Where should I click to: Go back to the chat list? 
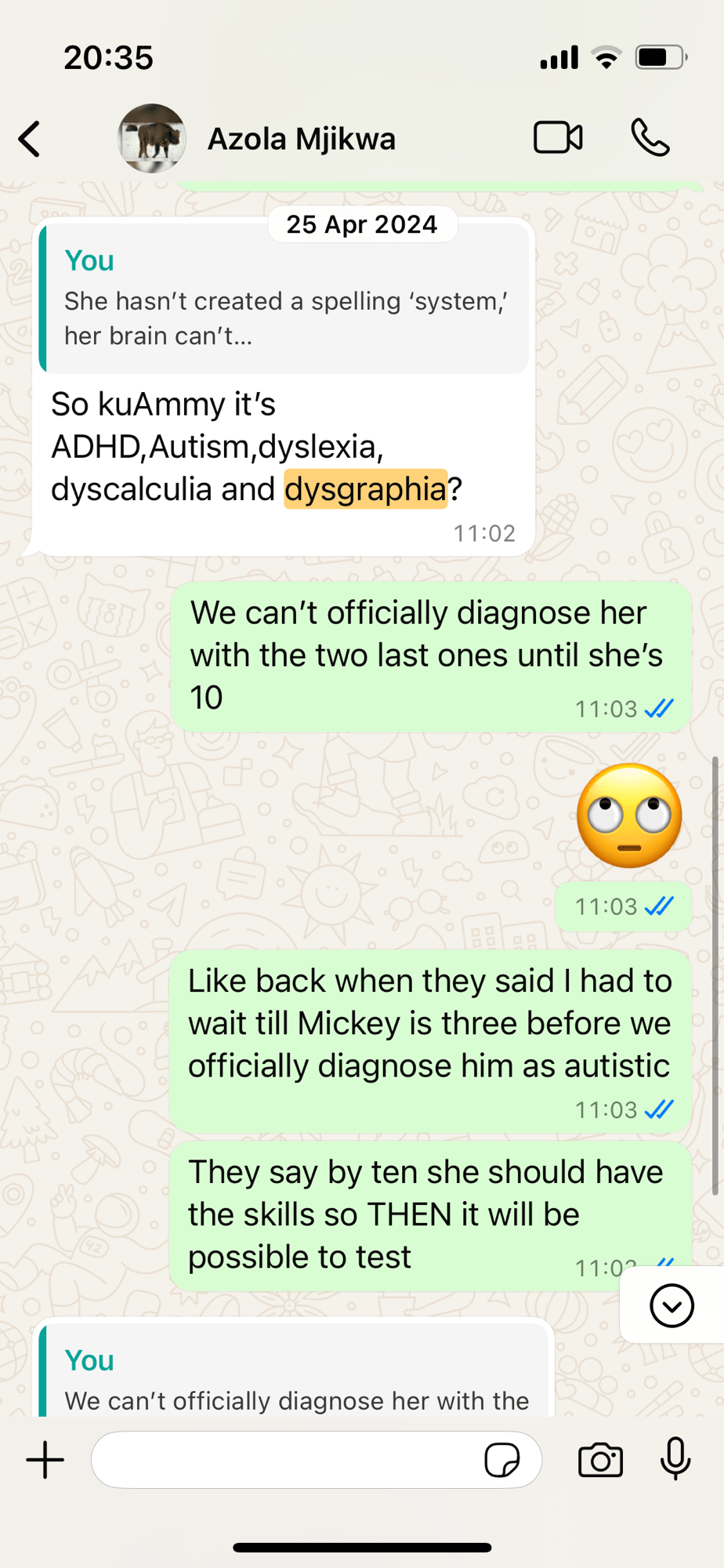30,140
